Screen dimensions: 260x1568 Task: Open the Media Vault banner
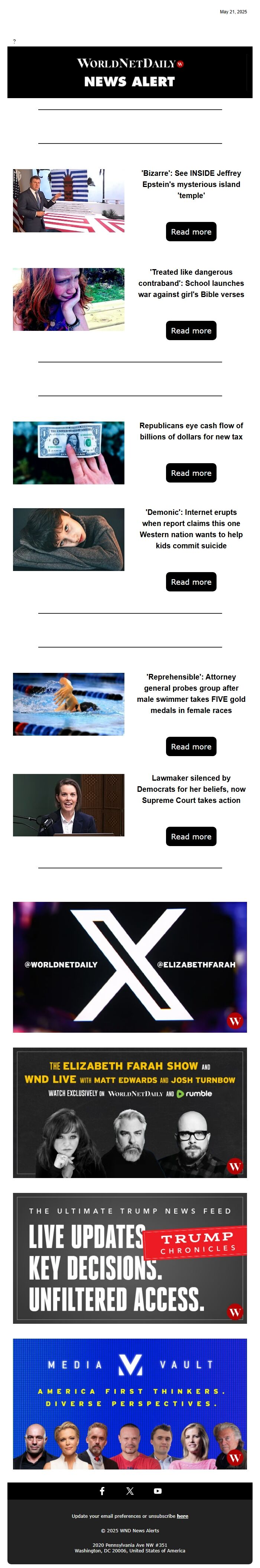pyautogui.click(x=129, y=1404)
